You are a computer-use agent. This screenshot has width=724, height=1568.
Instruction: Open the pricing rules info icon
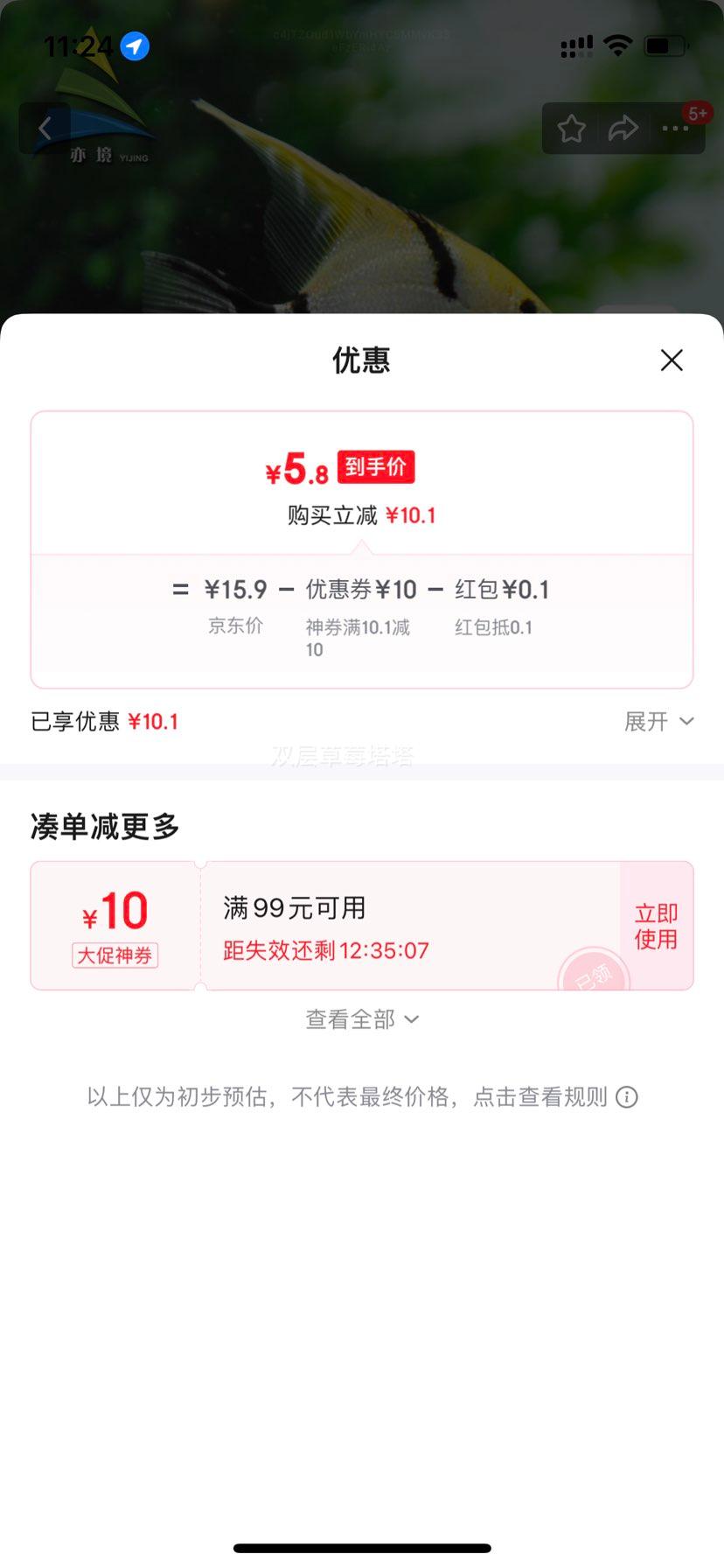point(627,1097)
